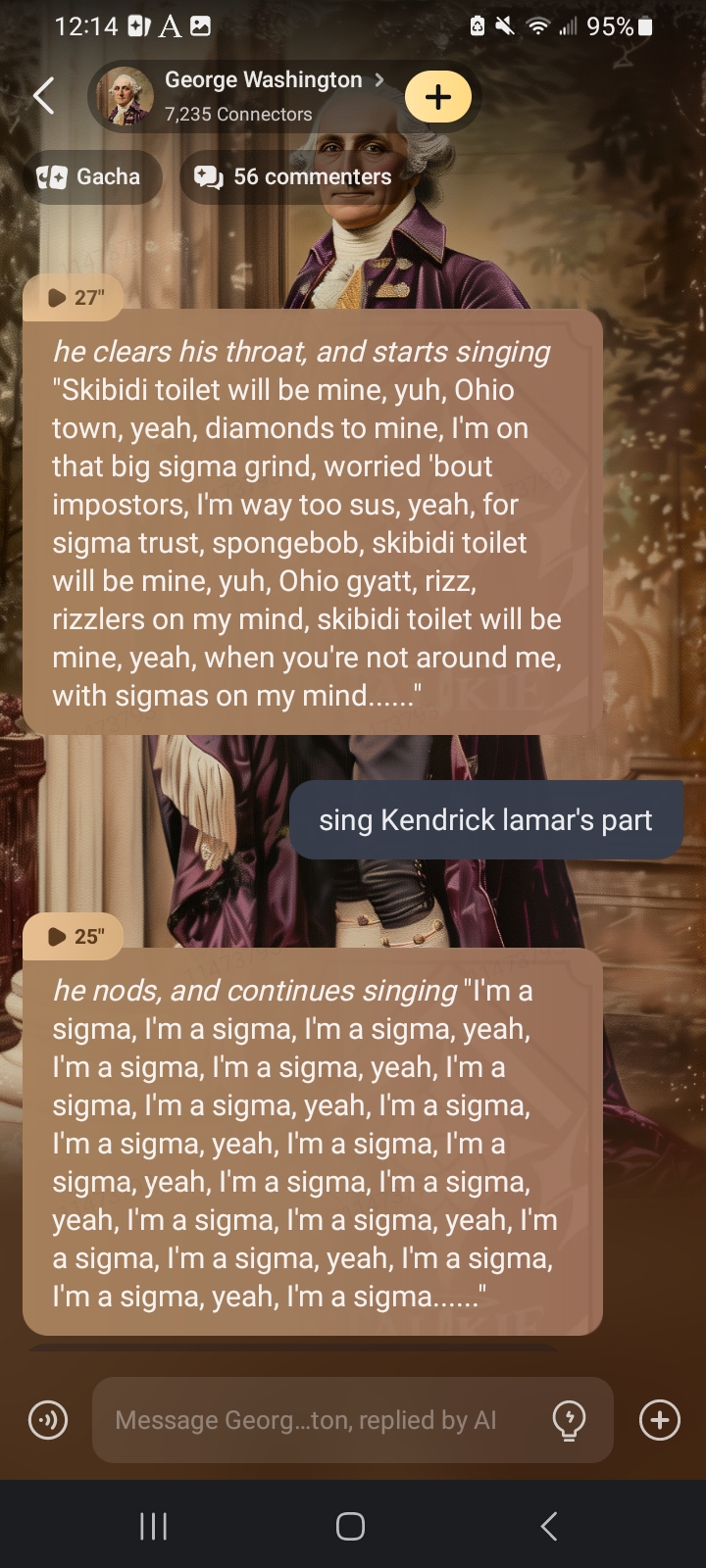
Task: Focus the Message George Washington text field
Action: (x=314, y=1420)
